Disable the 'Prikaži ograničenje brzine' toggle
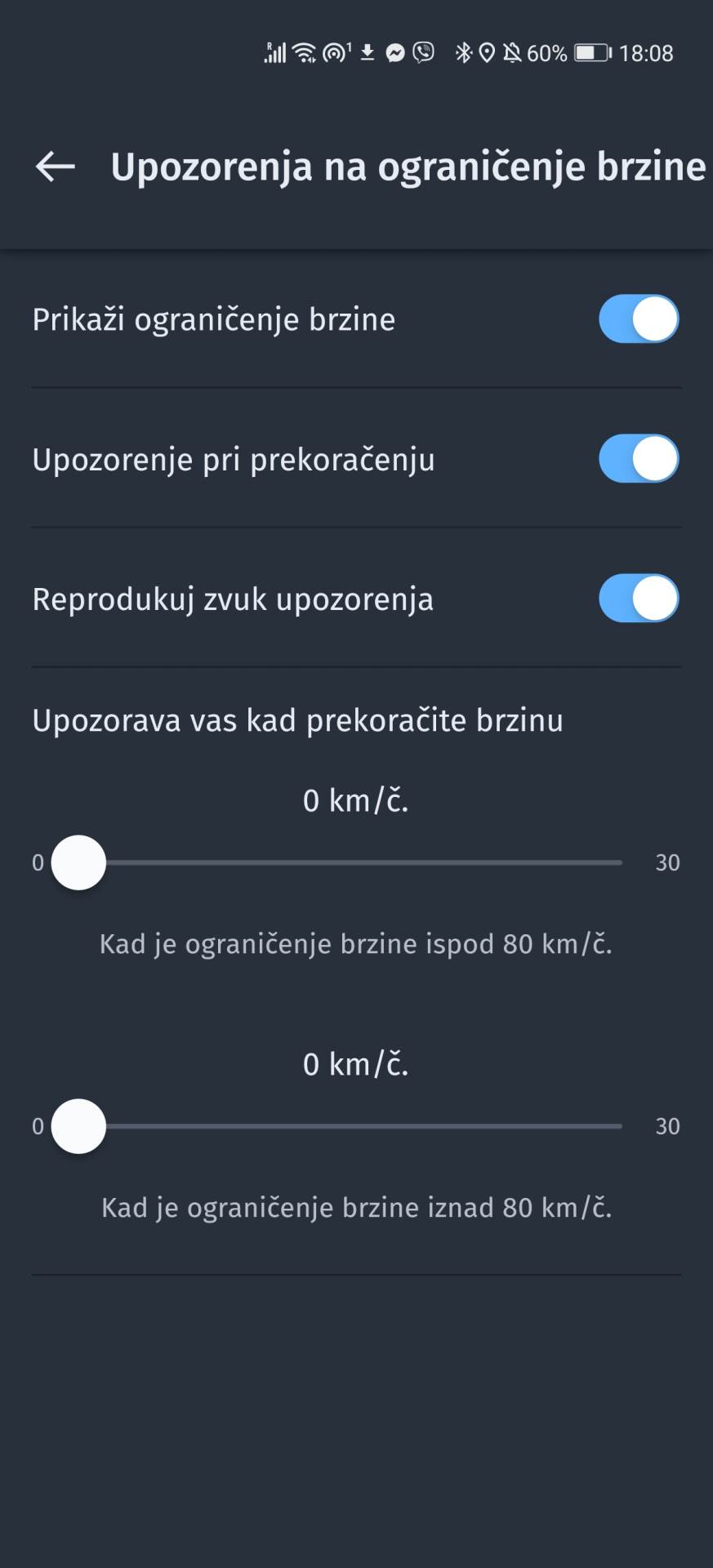Screen dimensions: 713x1568 [639, 319]
